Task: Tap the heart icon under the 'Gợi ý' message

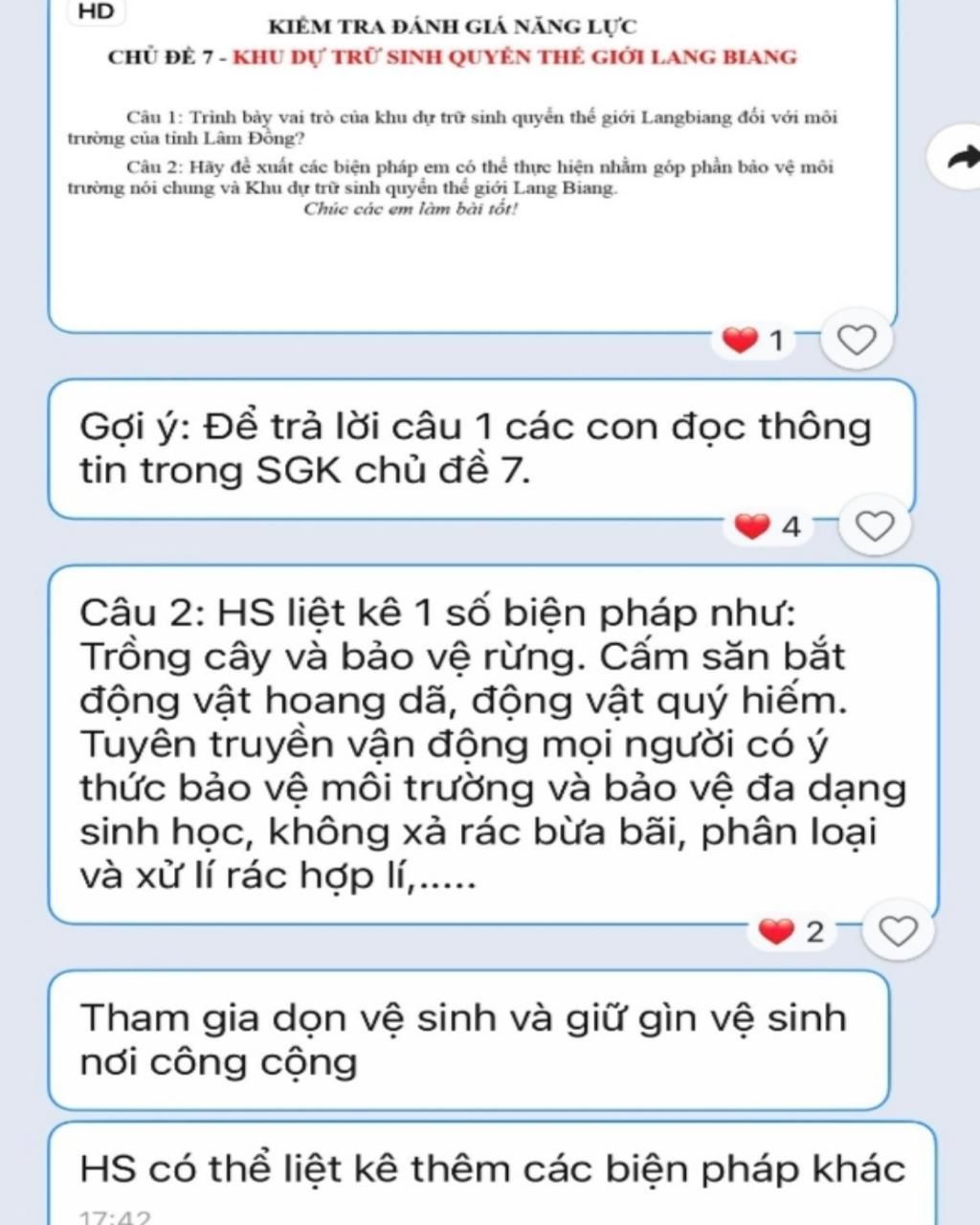Action: click(873, 525)
